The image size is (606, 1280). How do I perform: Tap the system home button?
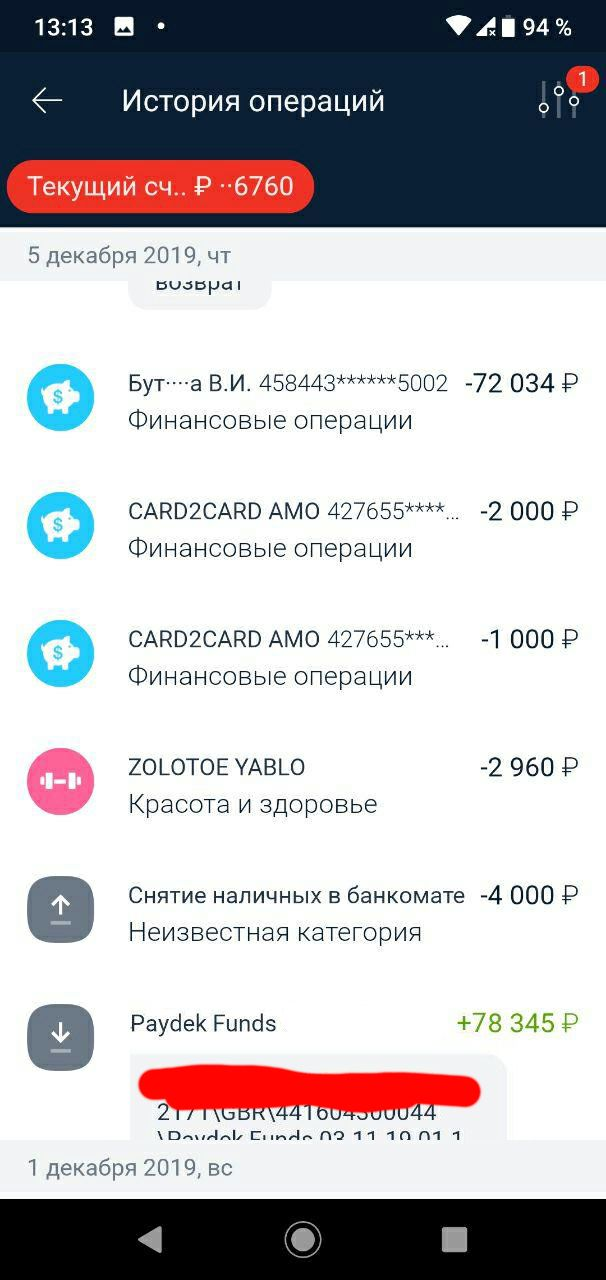302,1240
